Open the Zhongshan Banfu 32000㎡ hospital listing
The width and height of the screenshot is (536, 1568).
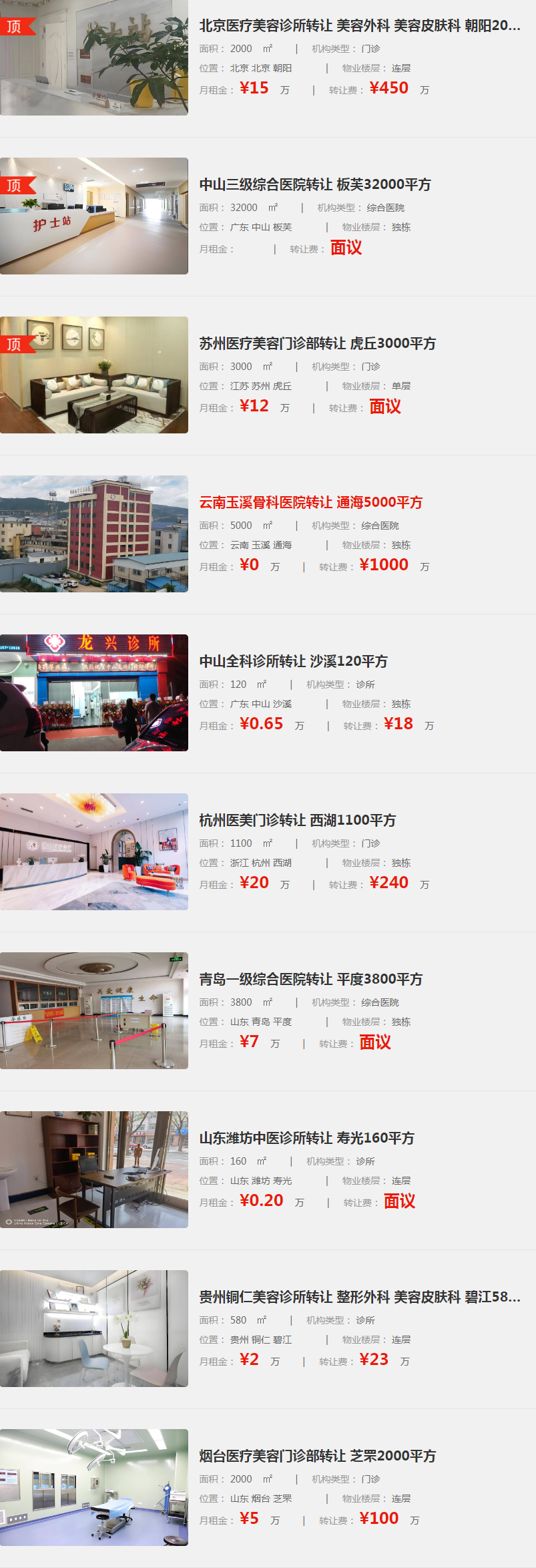tap(315, 185)
